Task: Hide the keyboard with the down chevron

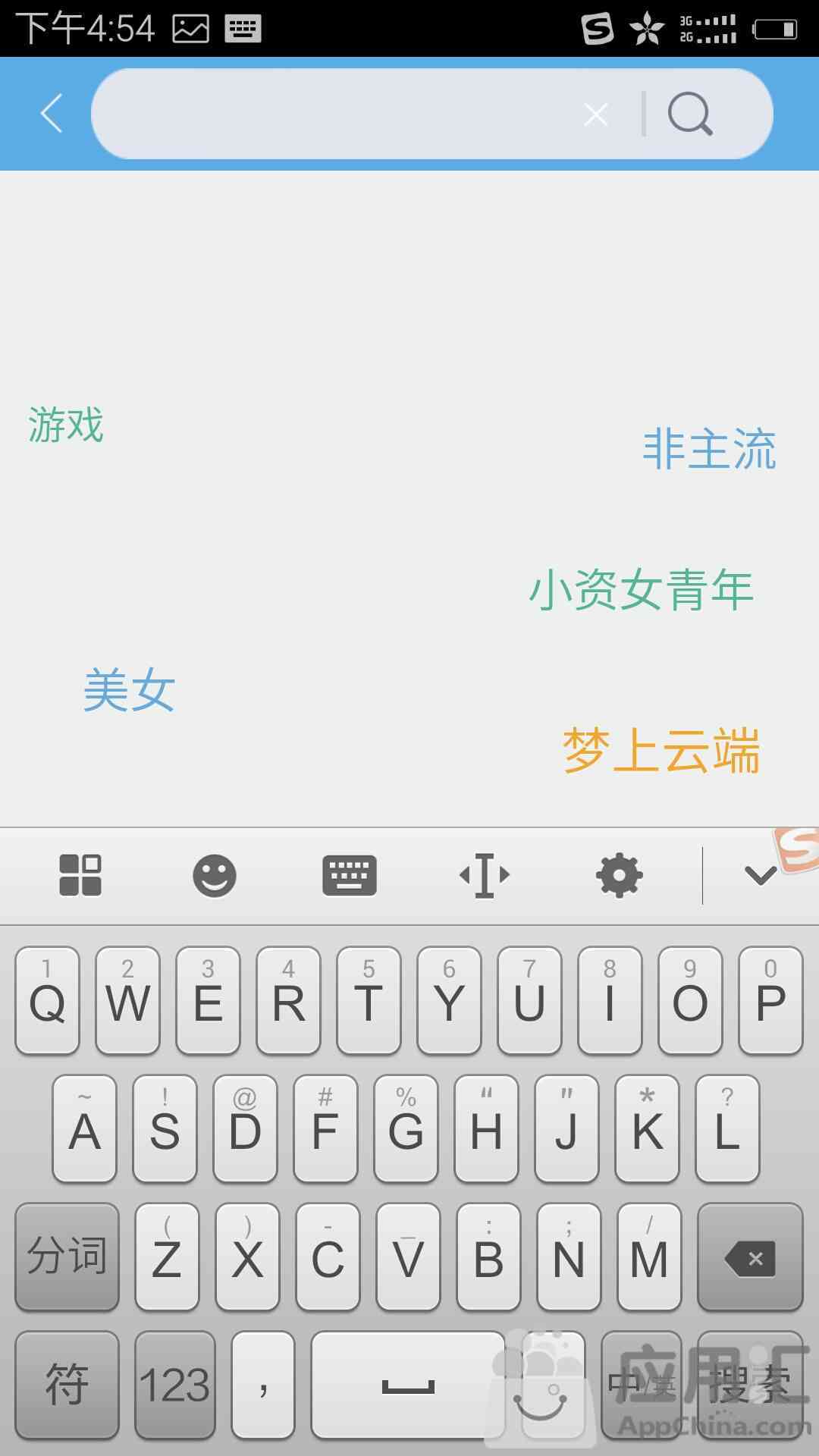Action: pyautogui.click(x=761, y=876)
